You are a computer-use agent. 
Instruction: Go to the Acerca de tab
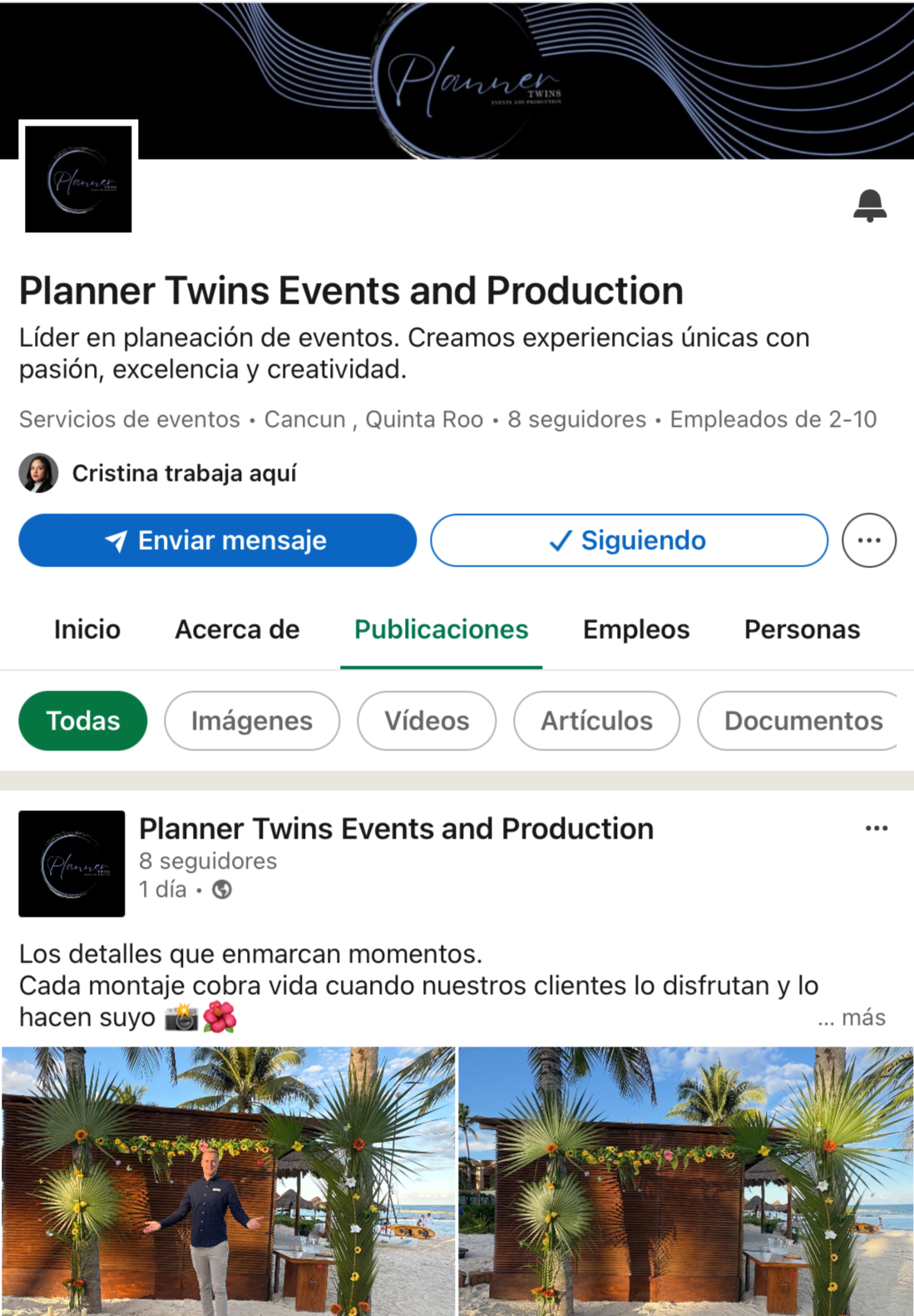[237, 630]
